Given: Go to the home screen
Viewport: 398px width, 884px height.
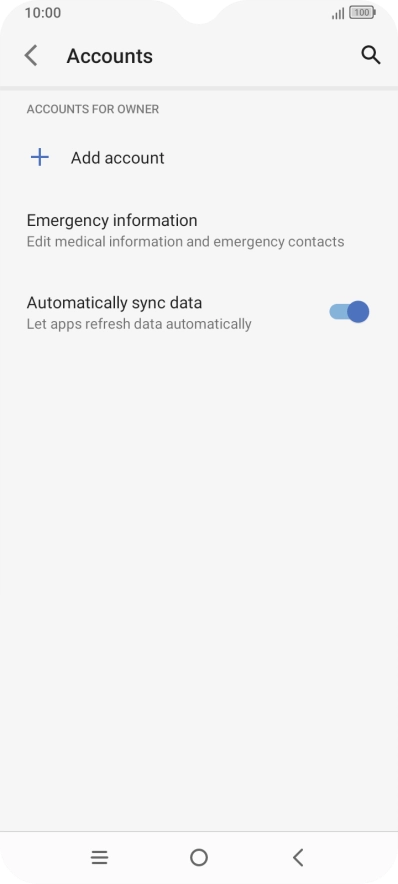Looking at the screenshot, I should [199, 858].
